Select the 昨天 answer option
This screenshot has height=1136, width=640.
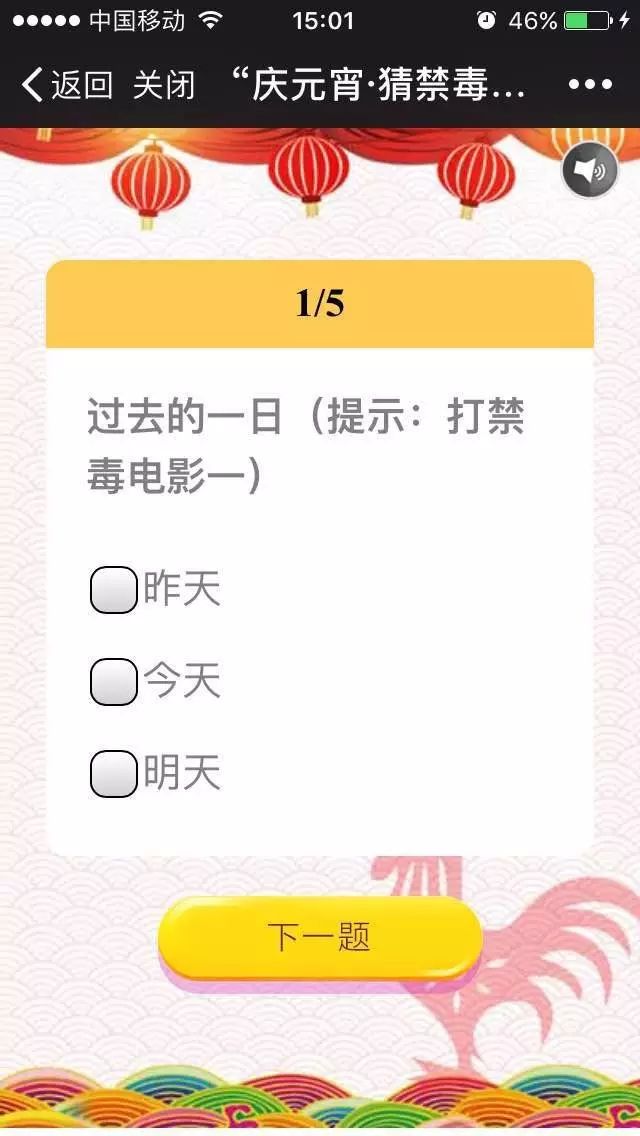click(114, 590)
